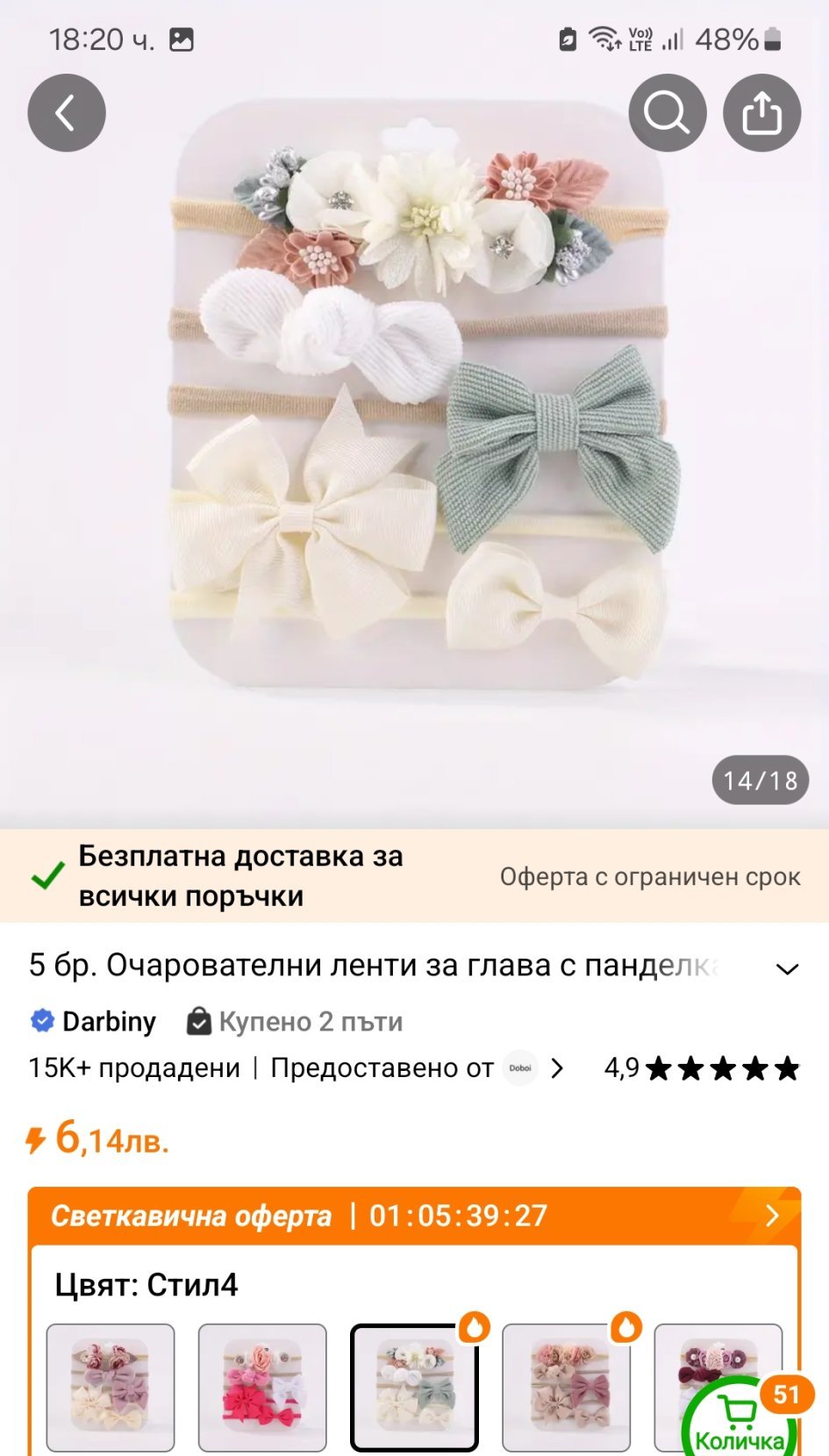The width and height of the screenshot is (829, 1456).
Task: Open seller info next to Предоставено от
Action: pos(533,1067)
